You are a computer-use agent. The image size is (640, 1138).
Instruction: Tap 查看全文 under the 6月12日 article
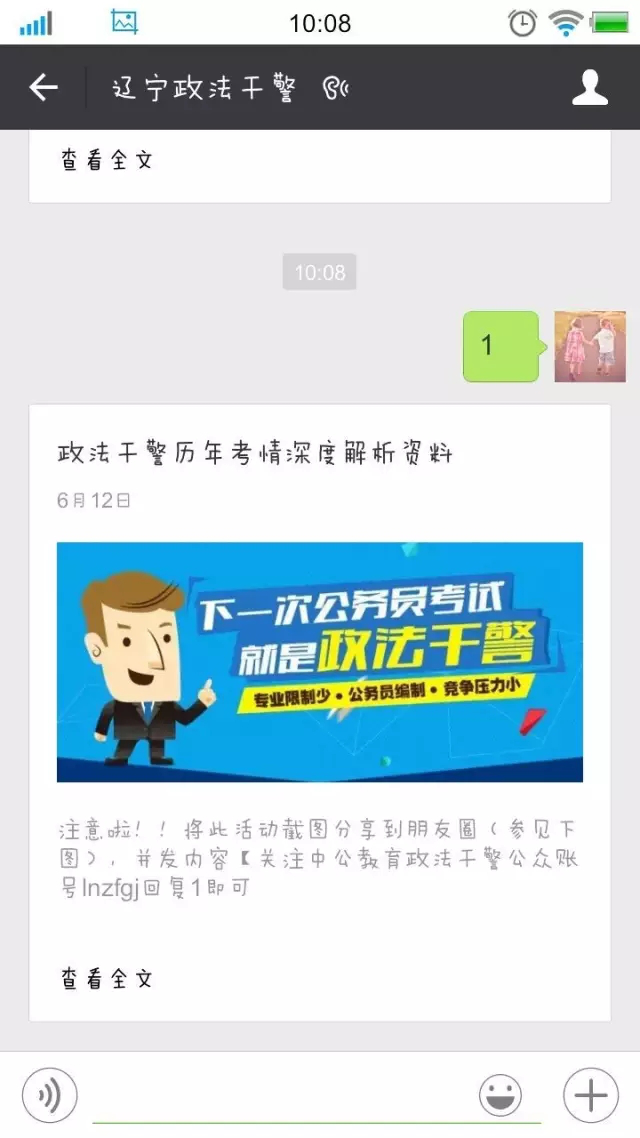point(106,979)
